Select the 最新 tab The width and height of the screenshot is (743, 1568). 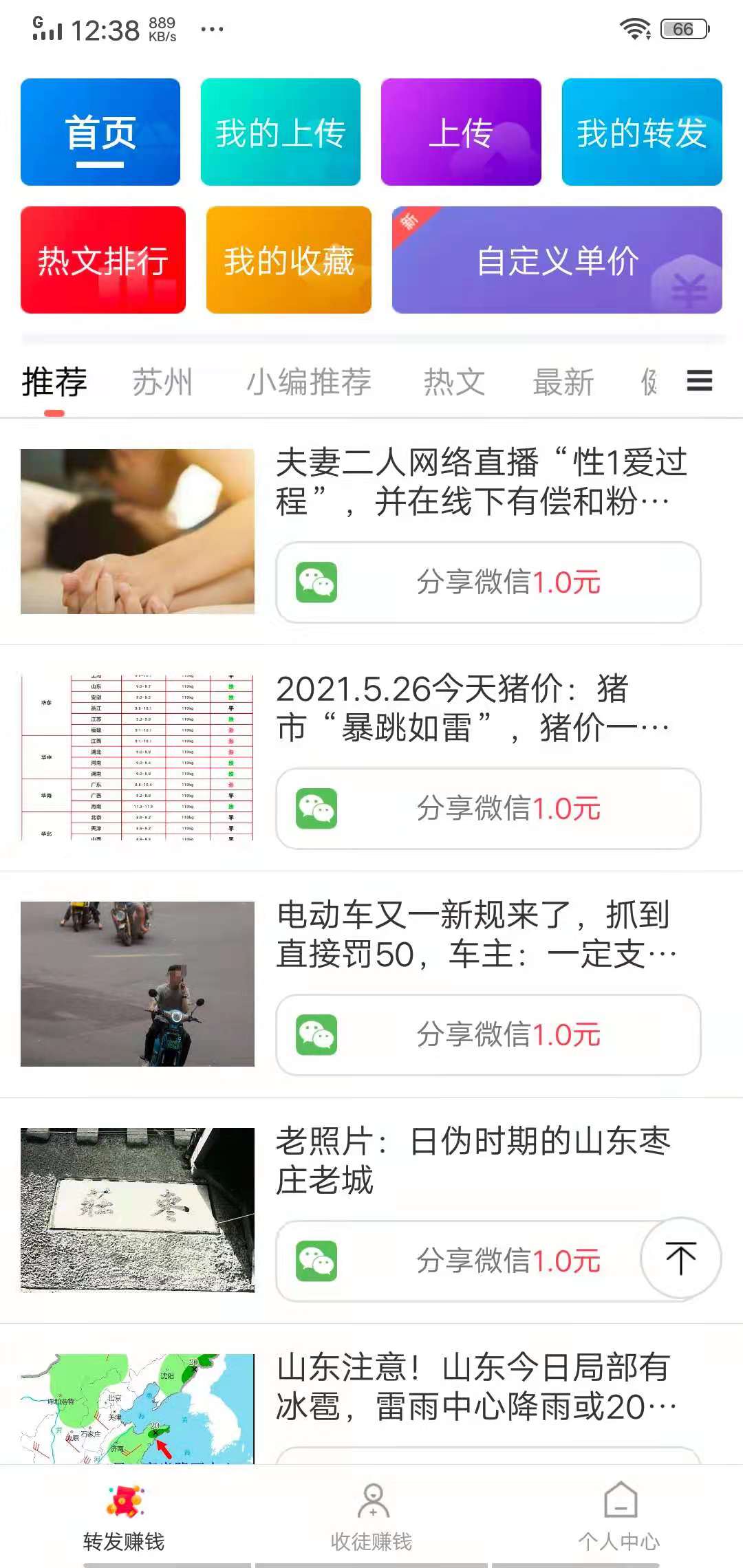point(564,382)
